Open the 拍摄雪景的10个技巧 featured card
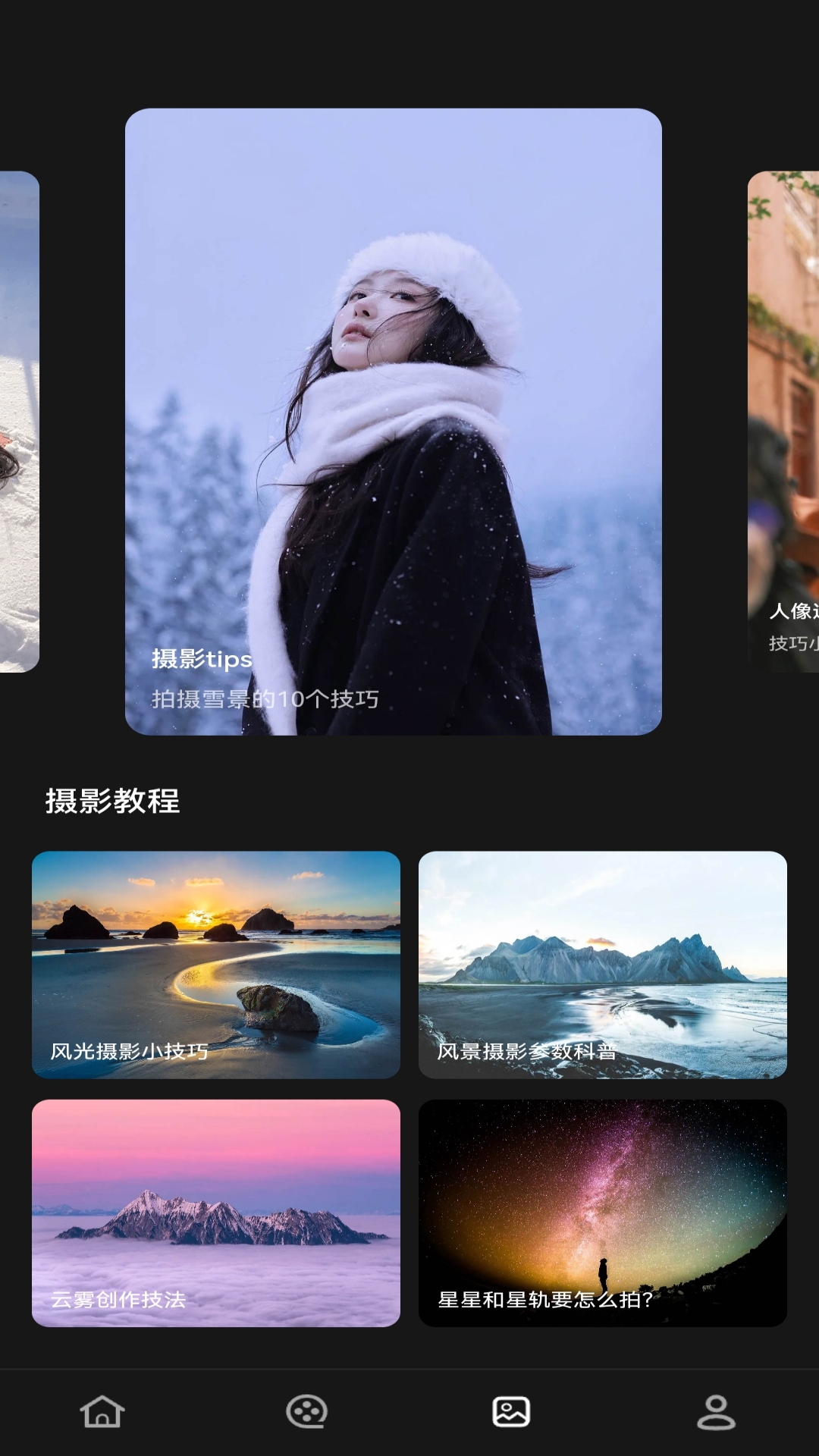 393,422
